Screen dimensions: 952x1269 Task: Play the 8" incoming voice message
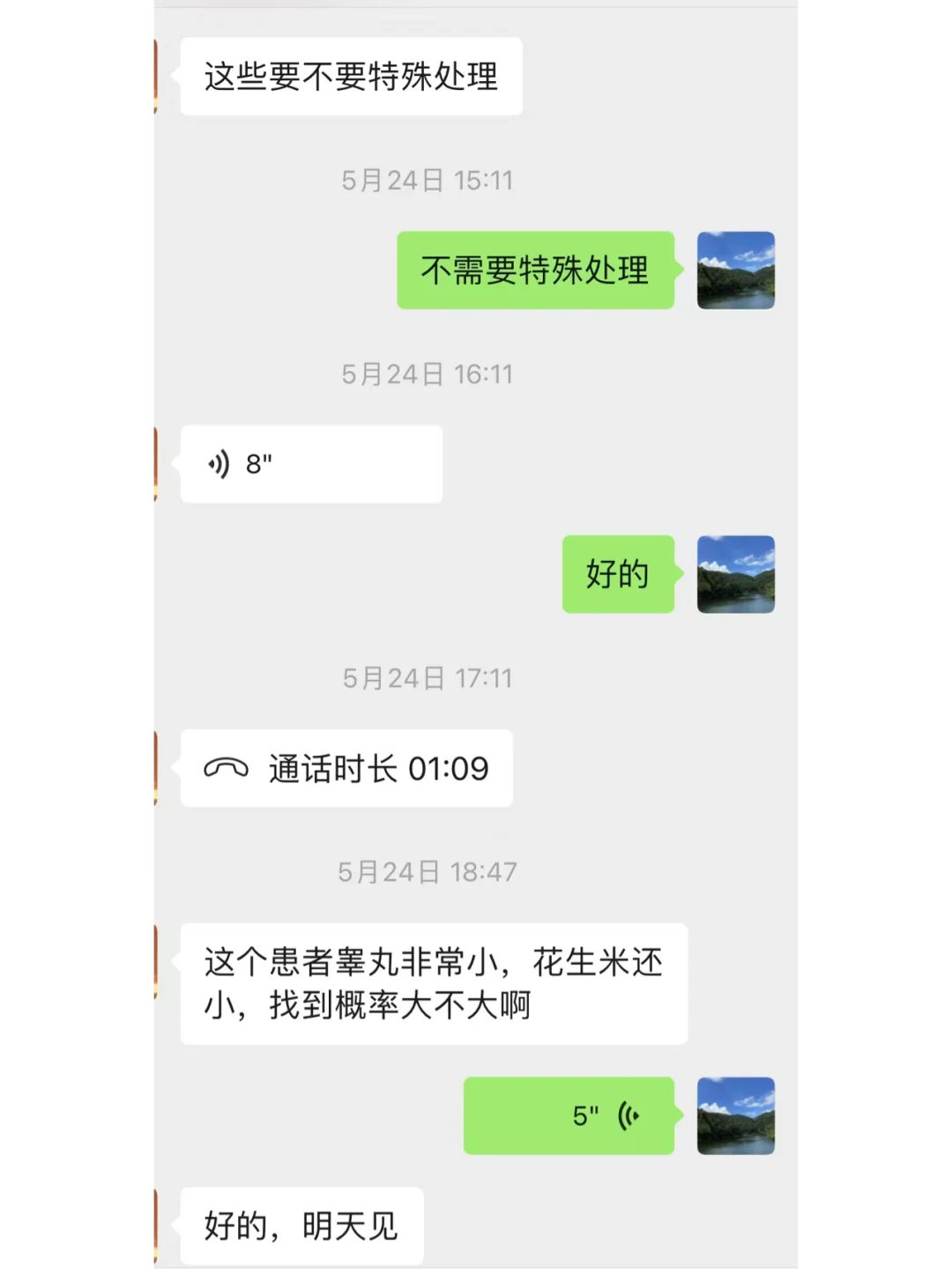(x=310, y=462)
